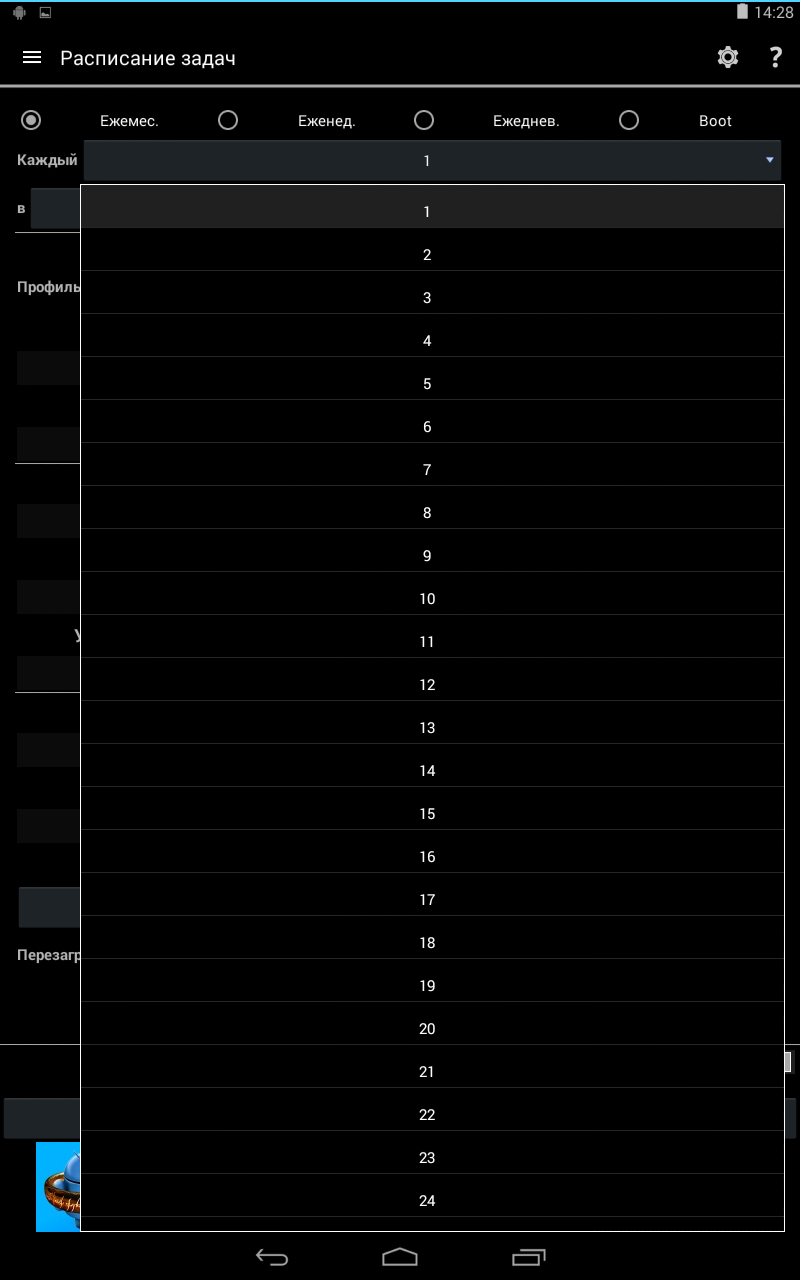800x1280 pixels.
Task: Select the Ежеднев. radio button
Action: point(424,120)
